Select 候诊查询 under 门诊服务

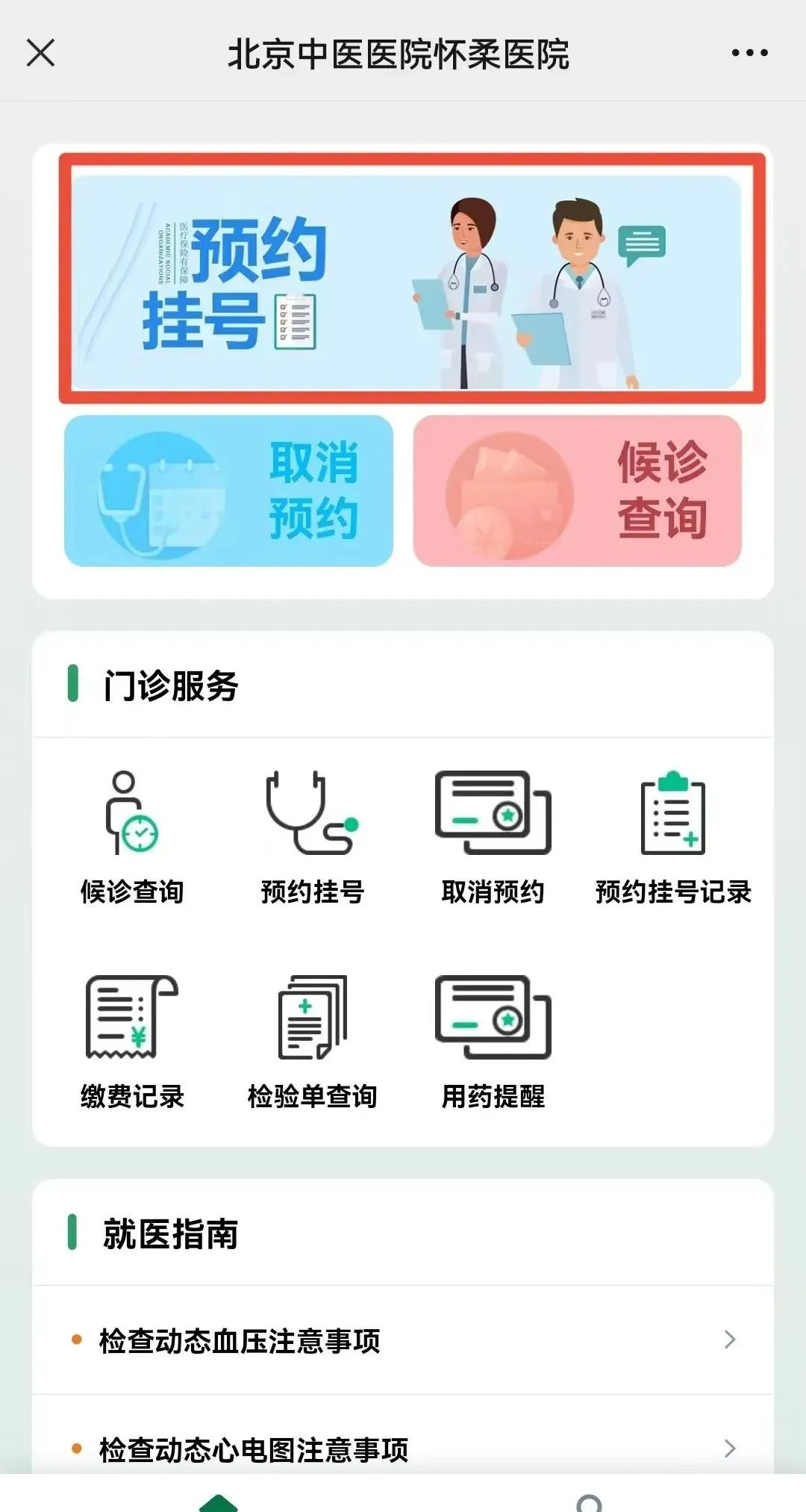coord(132,838)
